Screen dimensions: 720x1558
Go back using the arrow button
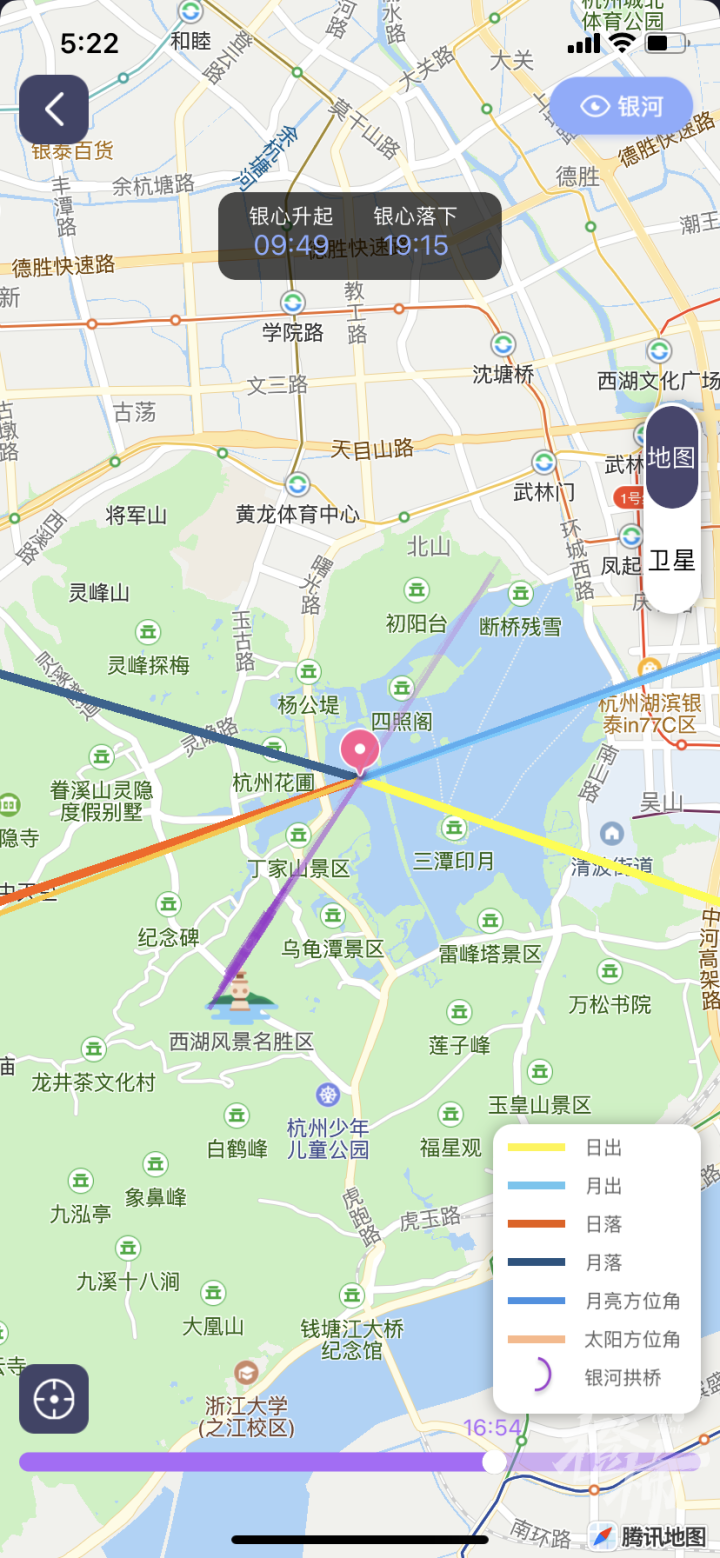[x=54, y=110]
